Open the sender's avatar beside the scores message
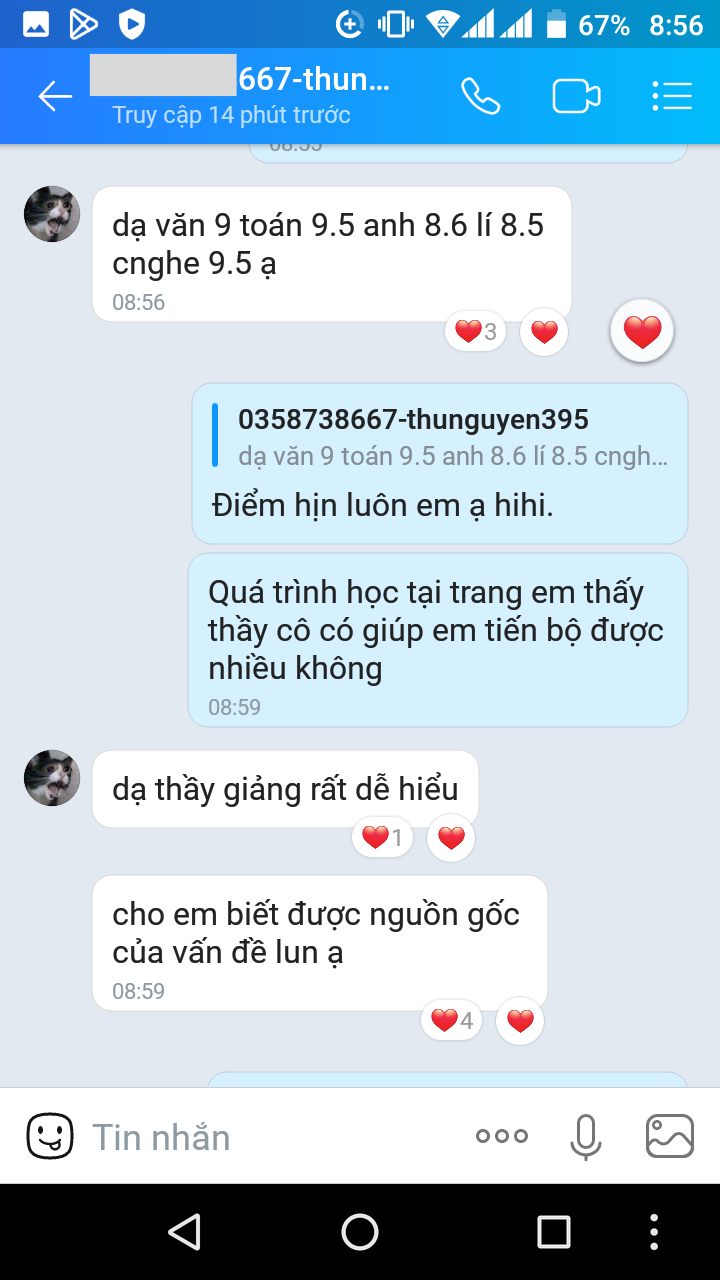This screenshot has width=720, height=1280. point(52,214)
